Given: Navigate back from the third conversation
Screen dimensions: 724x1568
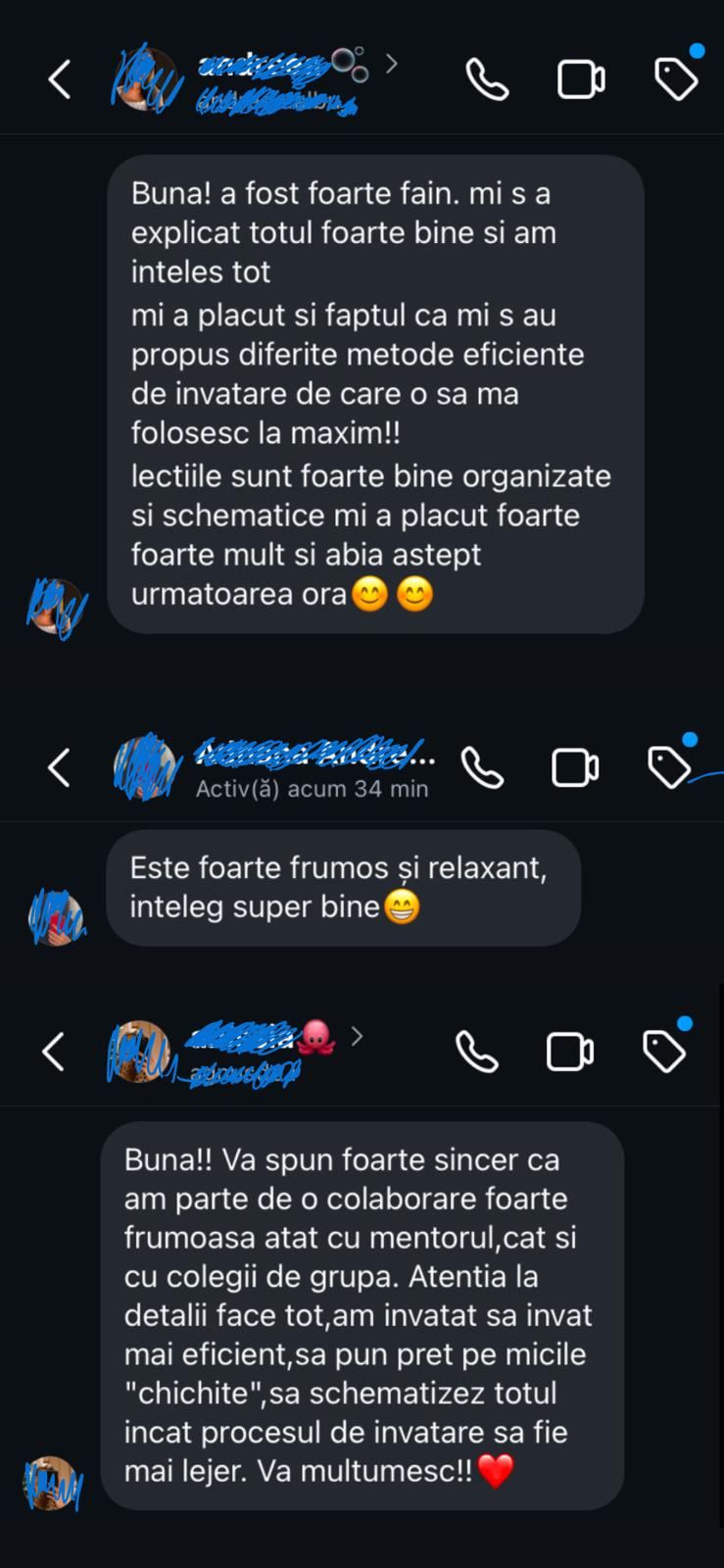Looking at the screenshot, I should pos(54,1051).
